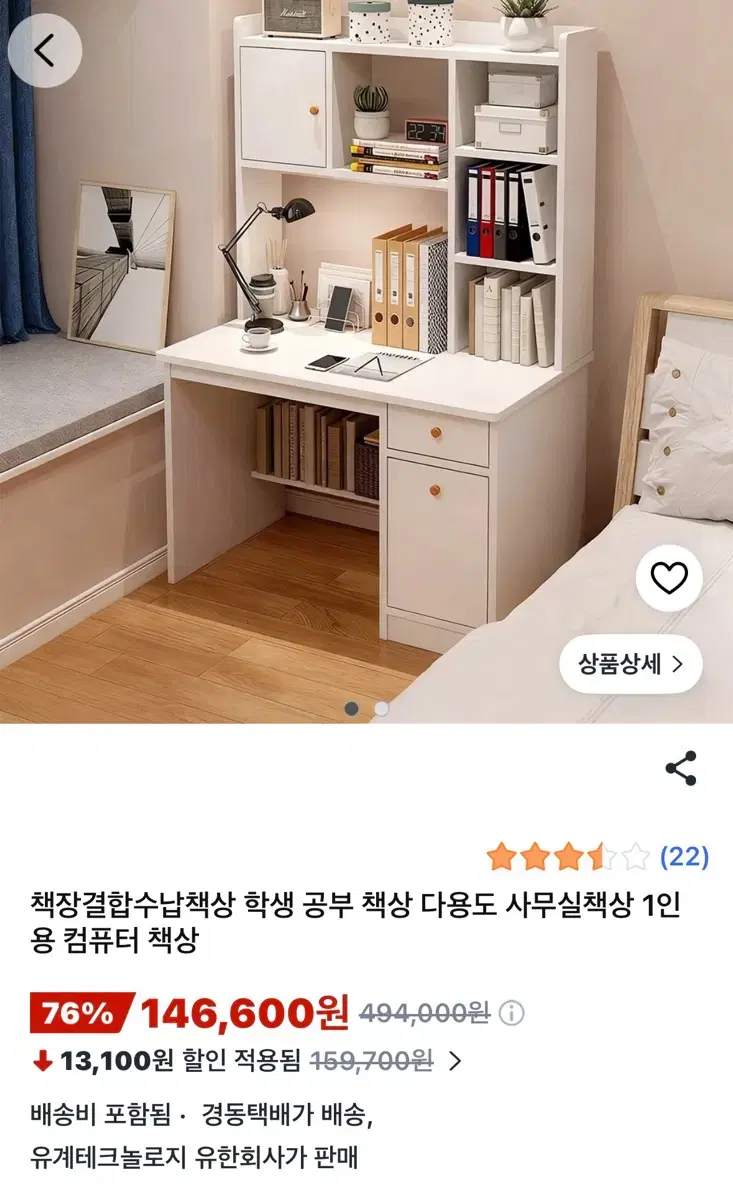Share this product listing
733x1200 pixels.
(681, 769)
